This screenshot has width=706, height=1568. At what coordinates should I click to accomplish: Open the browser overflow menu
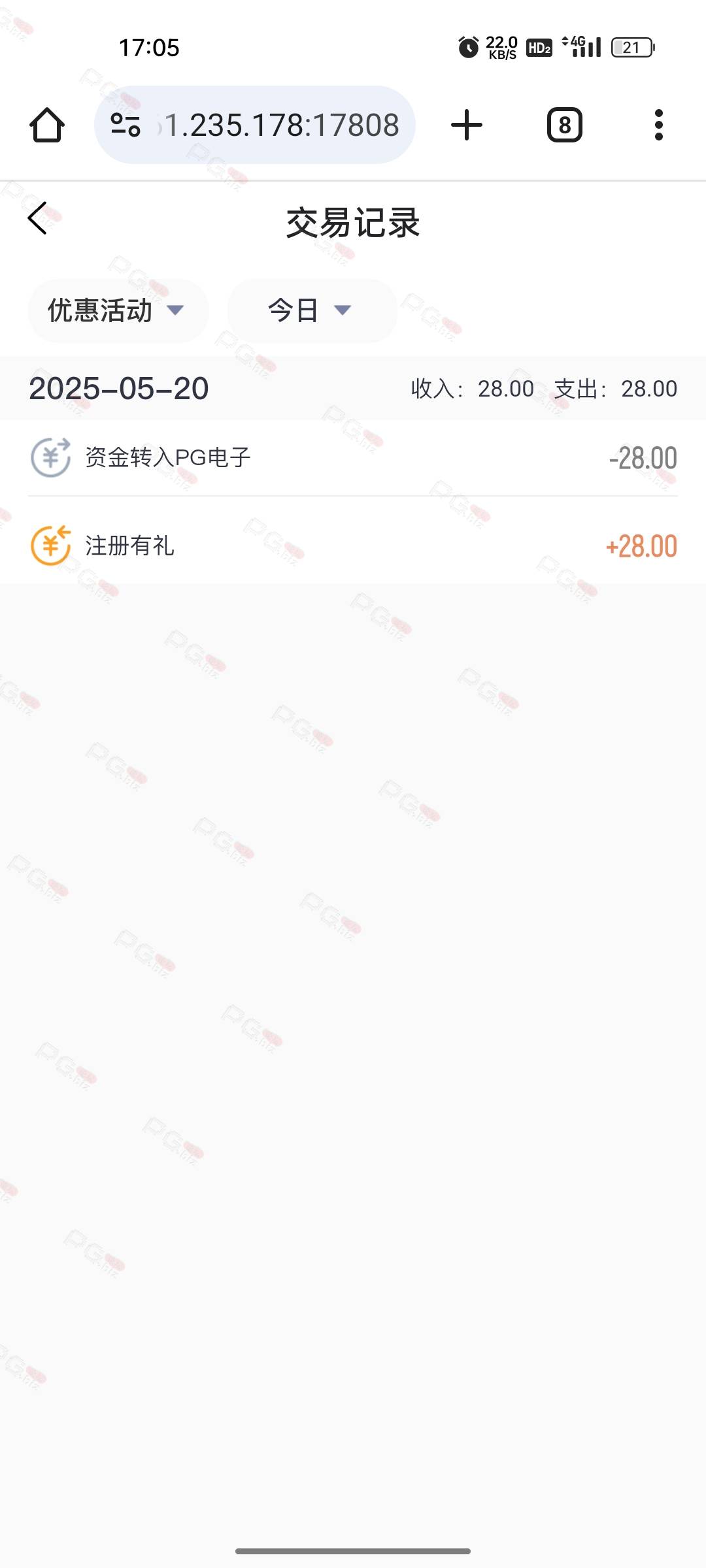659,125
